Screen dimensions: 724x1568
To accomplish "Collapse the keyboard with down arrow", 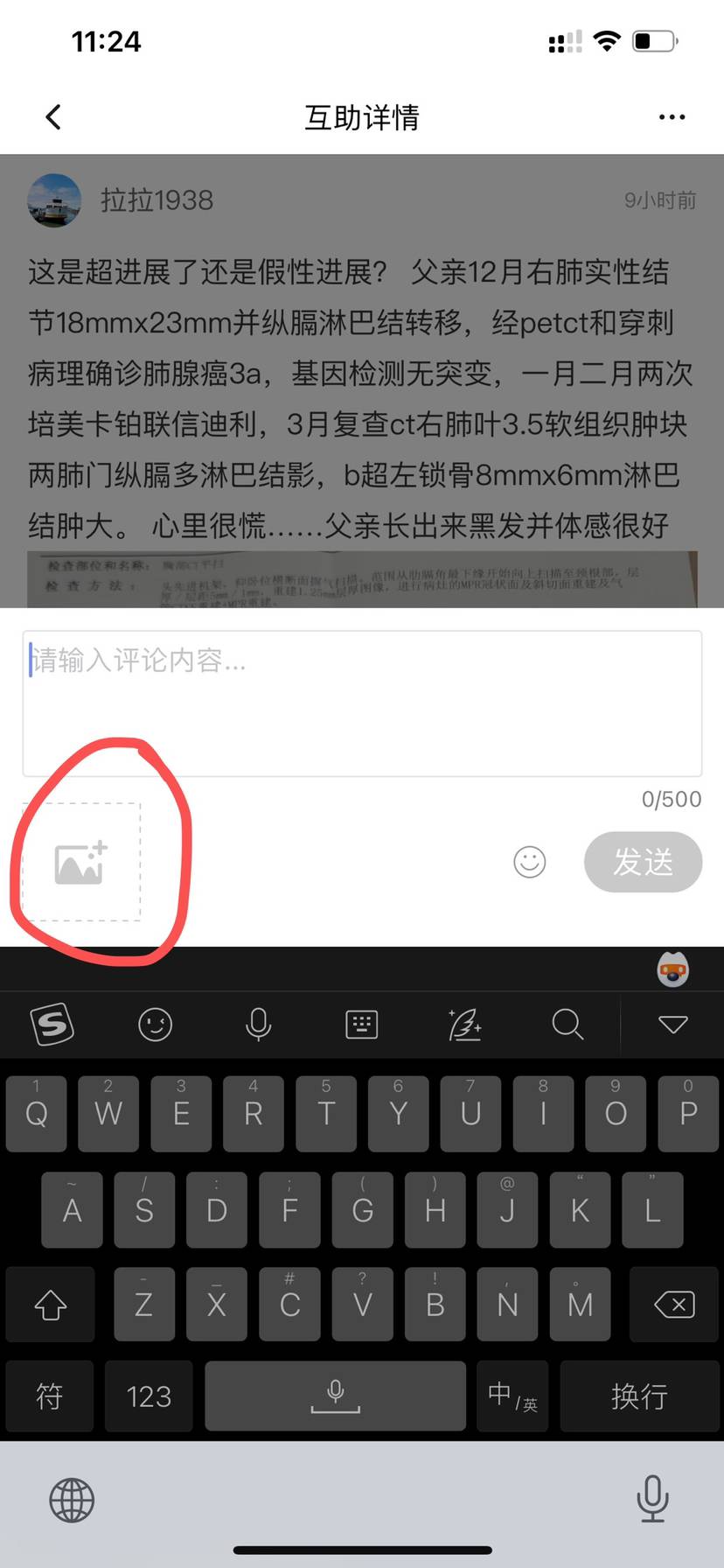I will click(x=672, y=1024).
